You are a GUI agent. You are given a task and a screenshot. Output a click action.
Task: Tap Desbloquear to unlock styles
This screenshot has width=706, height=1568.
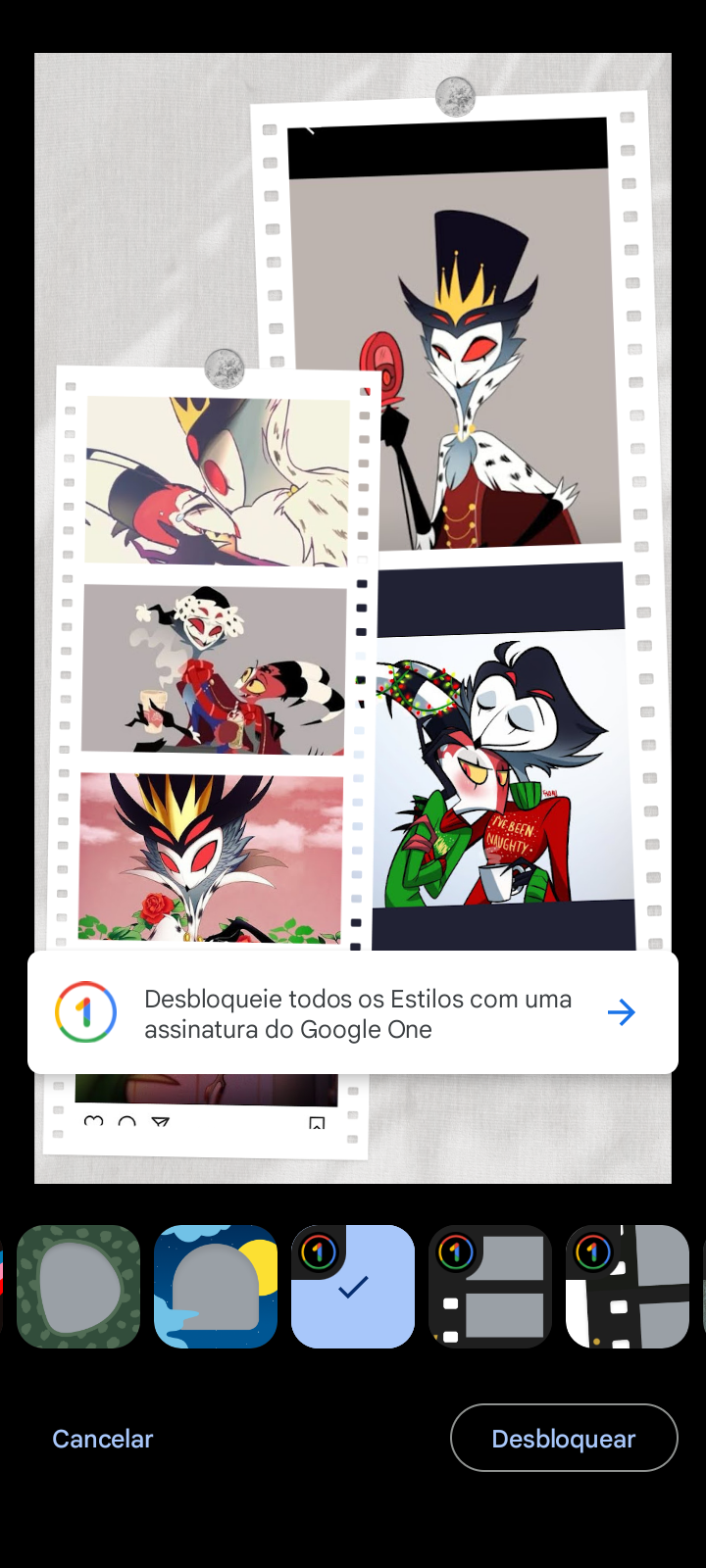pos(564,1438)
